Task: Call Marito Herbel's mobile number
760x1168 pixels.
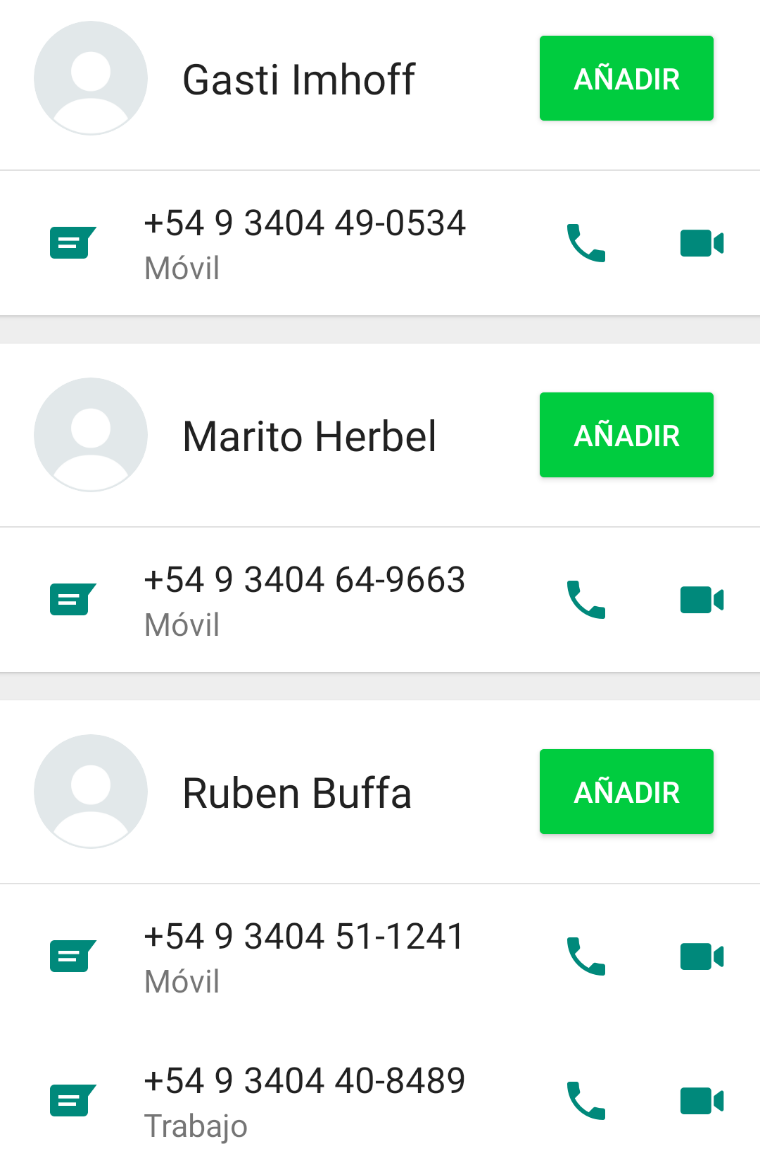Action: coord(586,599)
